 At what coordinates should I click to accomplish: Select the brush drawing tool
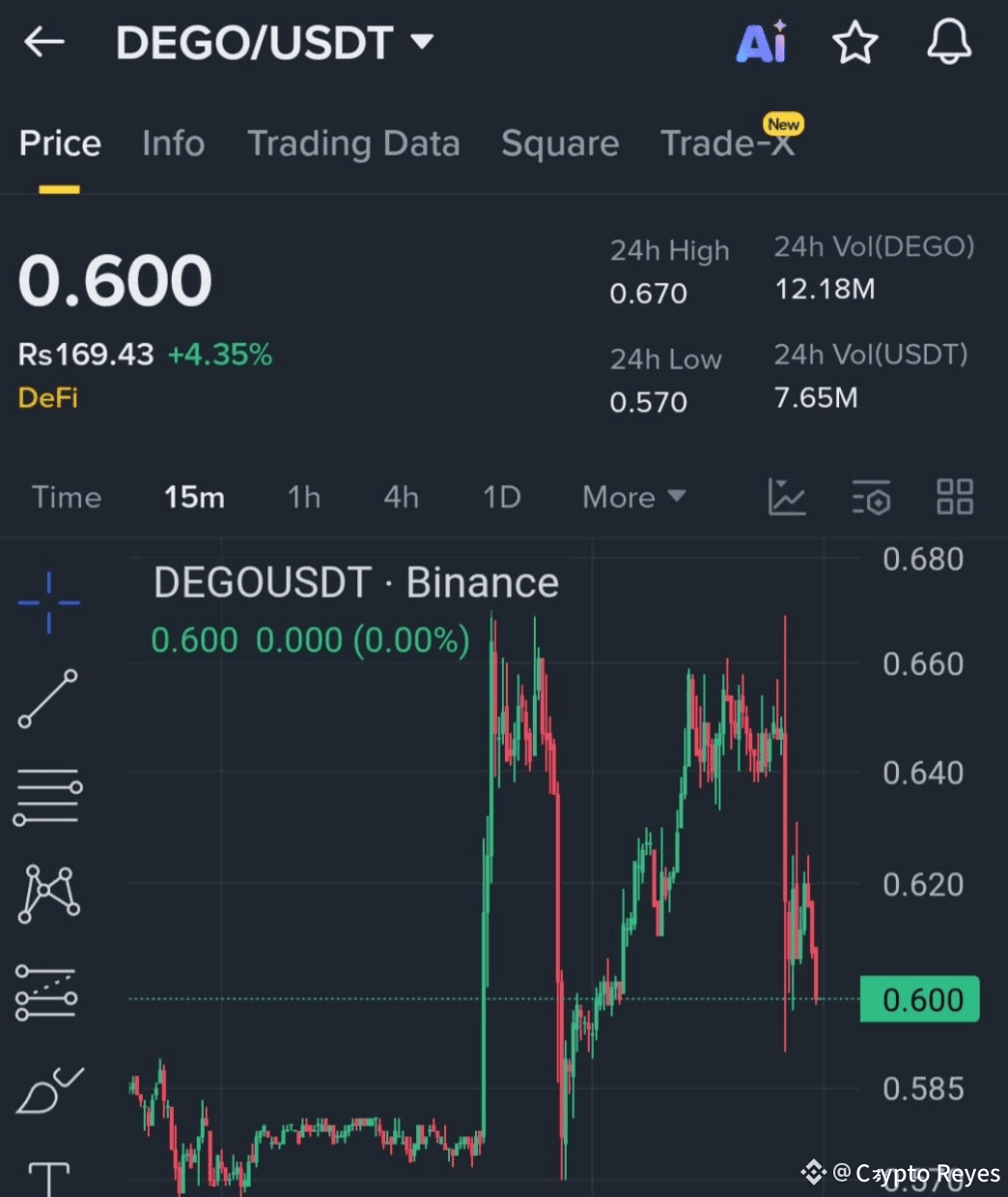48,1090
